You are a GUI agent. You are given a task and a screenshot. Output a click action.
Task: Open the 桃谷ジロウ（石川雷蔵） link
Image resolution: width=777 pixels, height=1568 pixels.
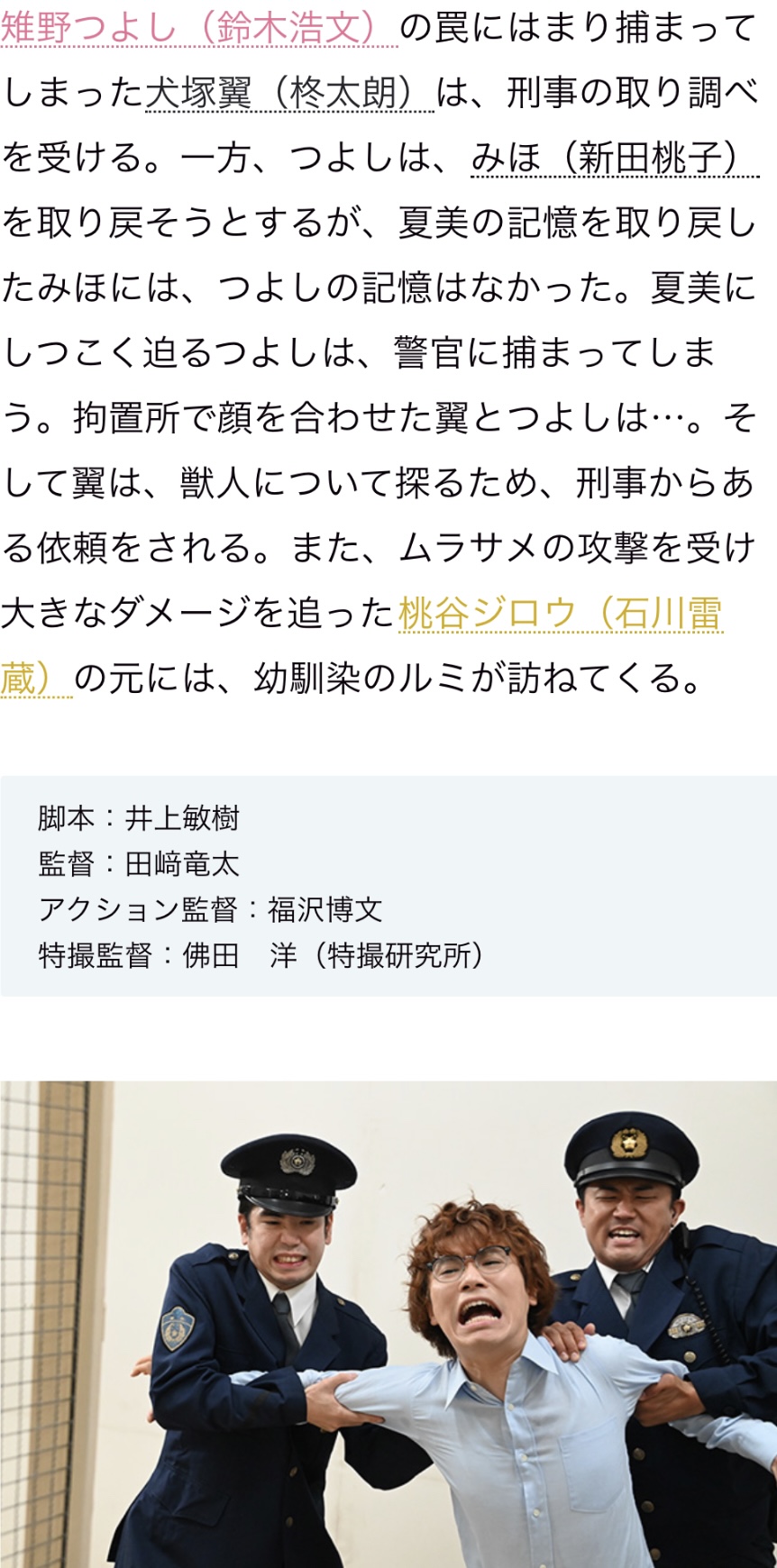pyautogui.click(x=559, y=614)
